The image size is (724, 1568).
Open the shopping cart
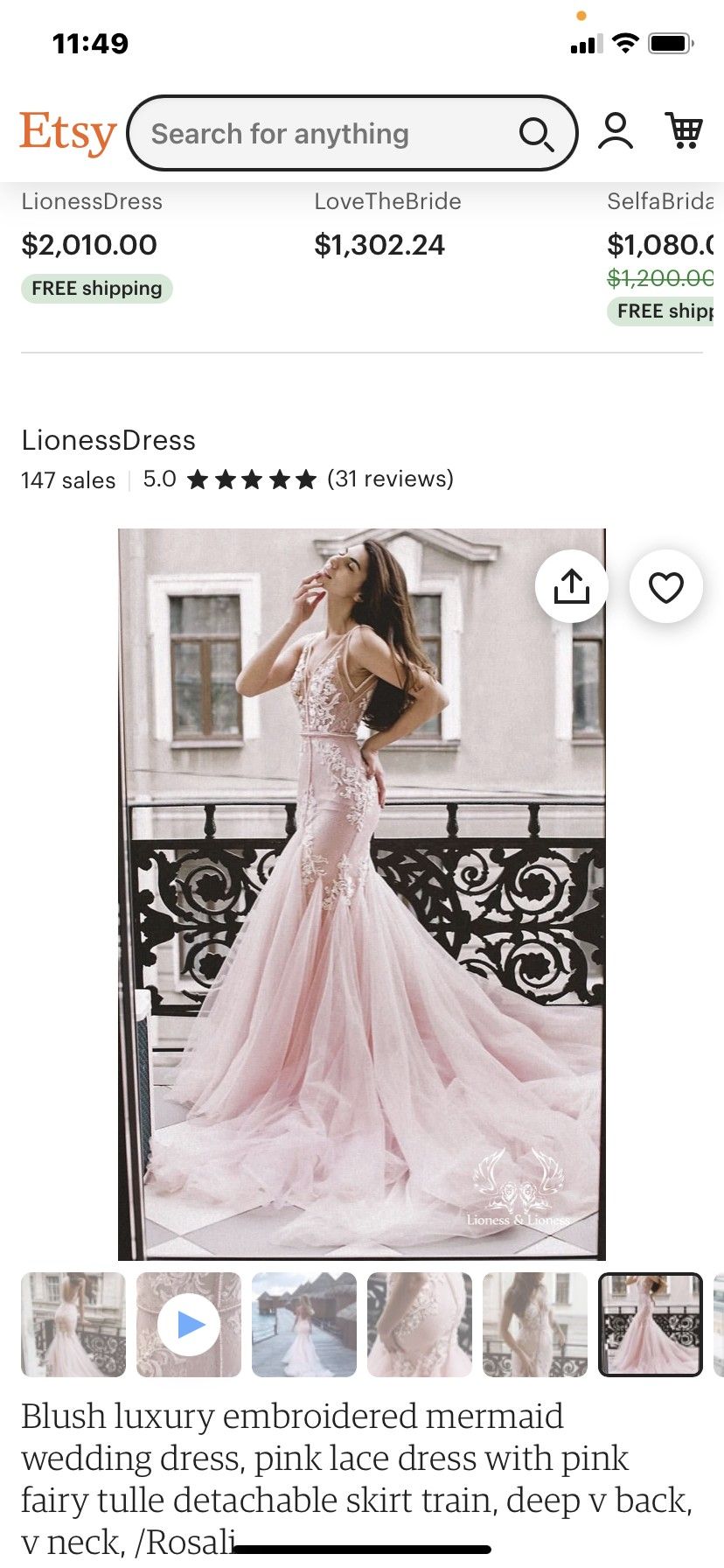pos(684,132)
